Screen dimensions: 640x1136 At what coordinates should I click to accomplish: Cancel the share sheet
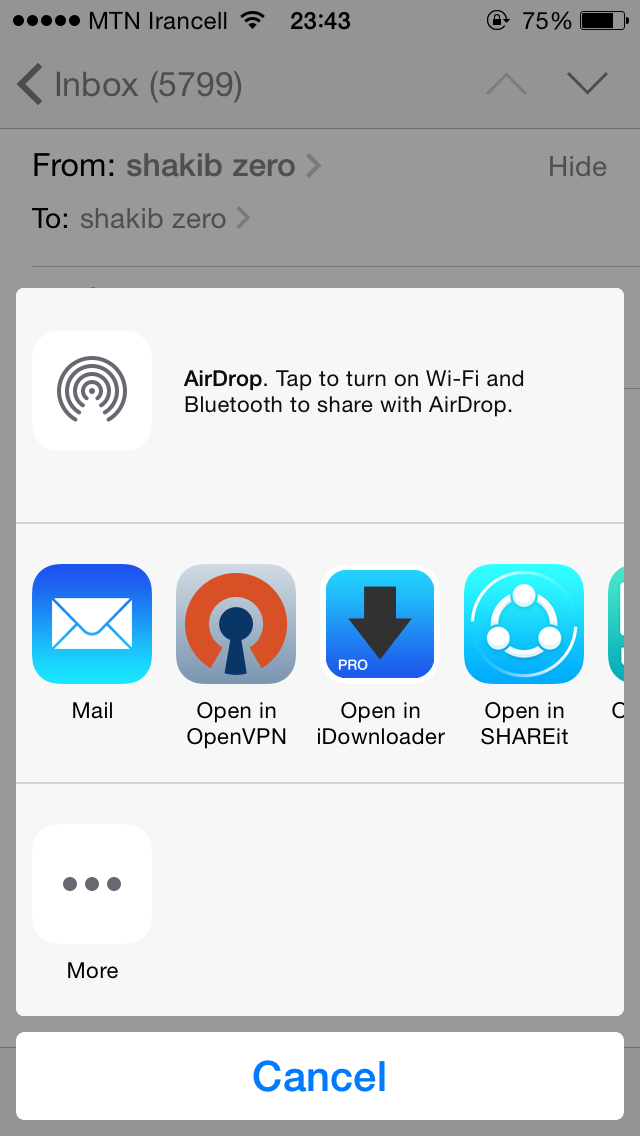(320, 1076)
